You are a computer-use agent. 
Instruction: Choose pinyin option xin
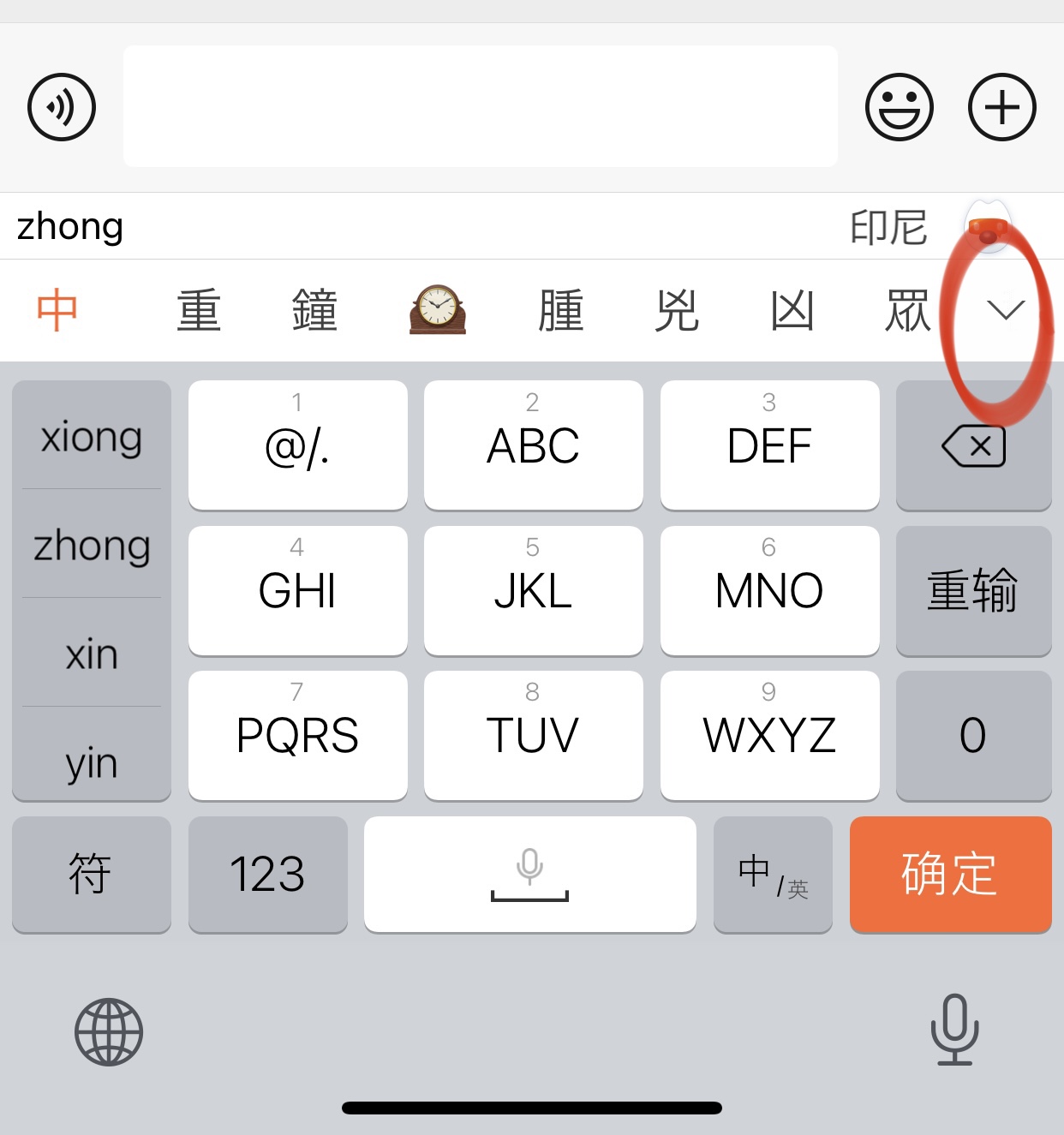pyautogui.click(x=92, y=654)
